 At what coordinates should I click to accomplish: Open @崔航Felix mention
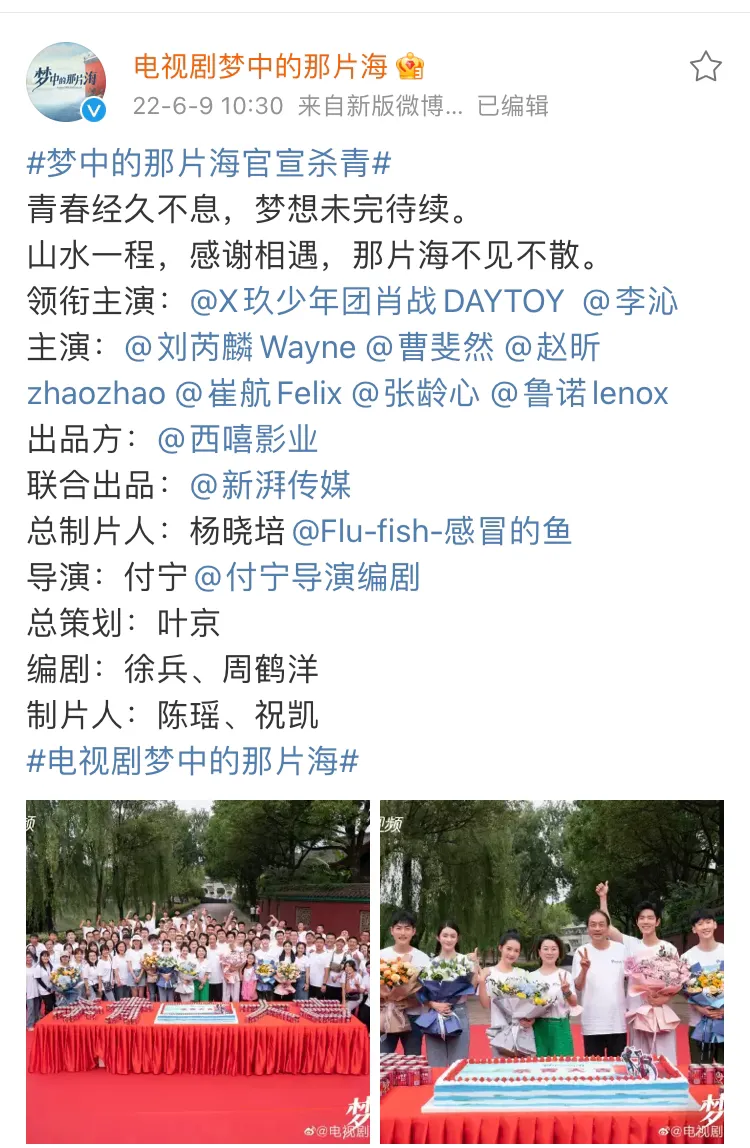258,393
